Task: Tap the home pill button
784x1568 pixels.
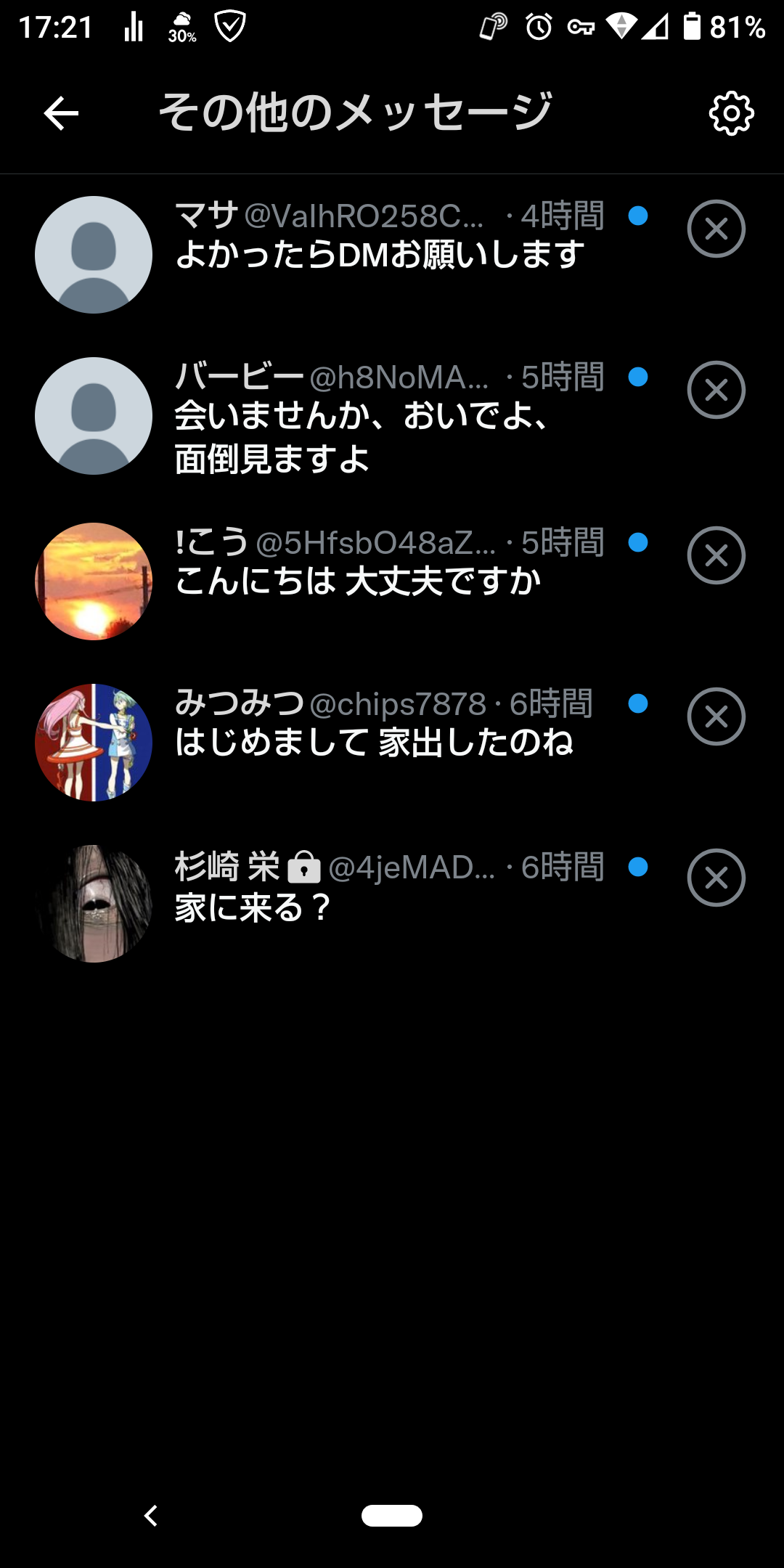Action: (392, 1516)
